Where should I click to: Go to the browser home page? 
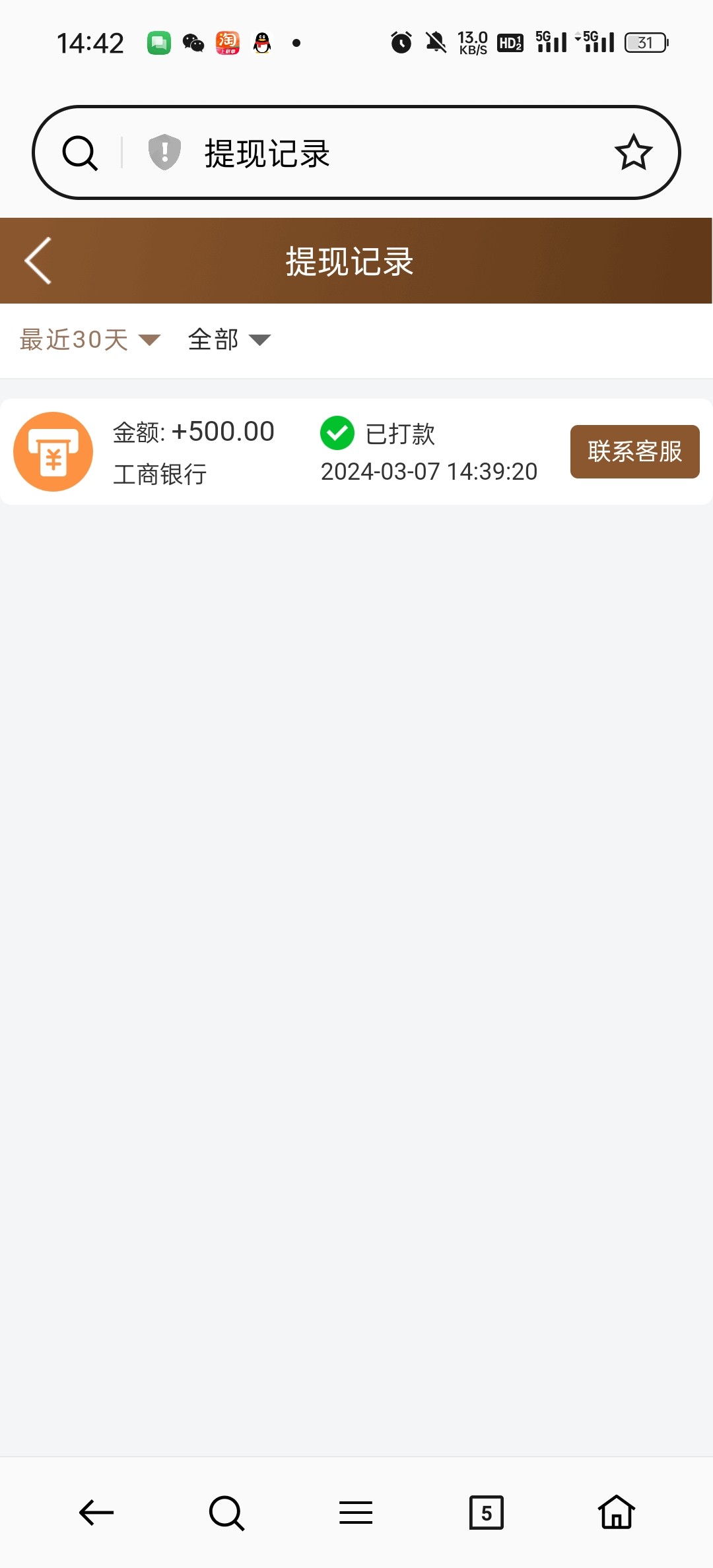(x=616, y=1513)
